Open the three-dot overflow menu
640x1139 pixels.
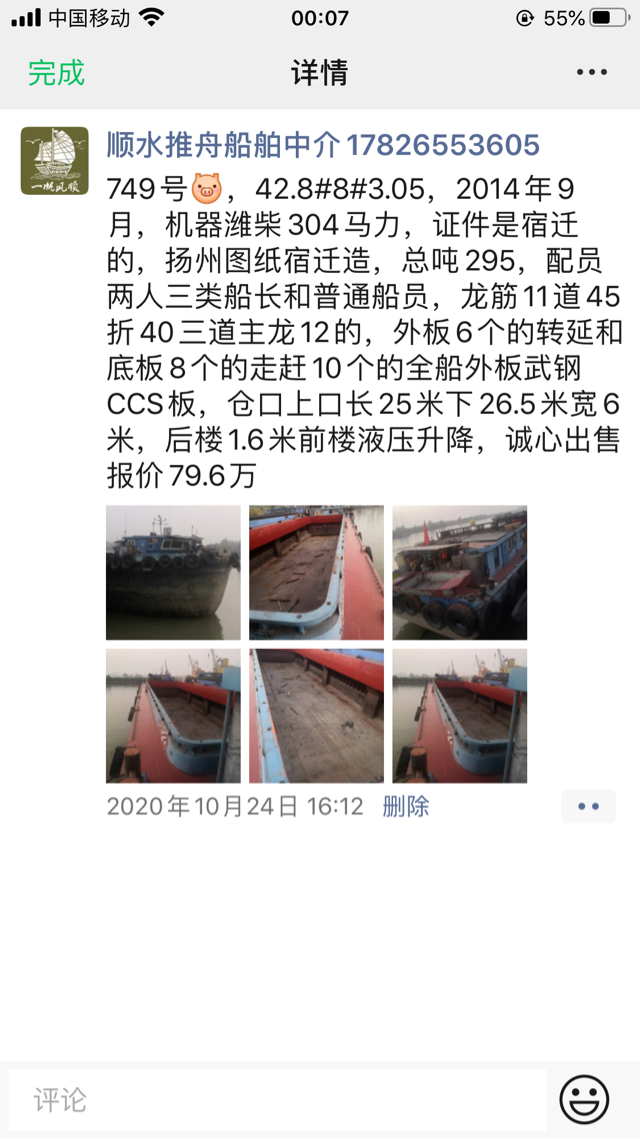coord(591,73)
